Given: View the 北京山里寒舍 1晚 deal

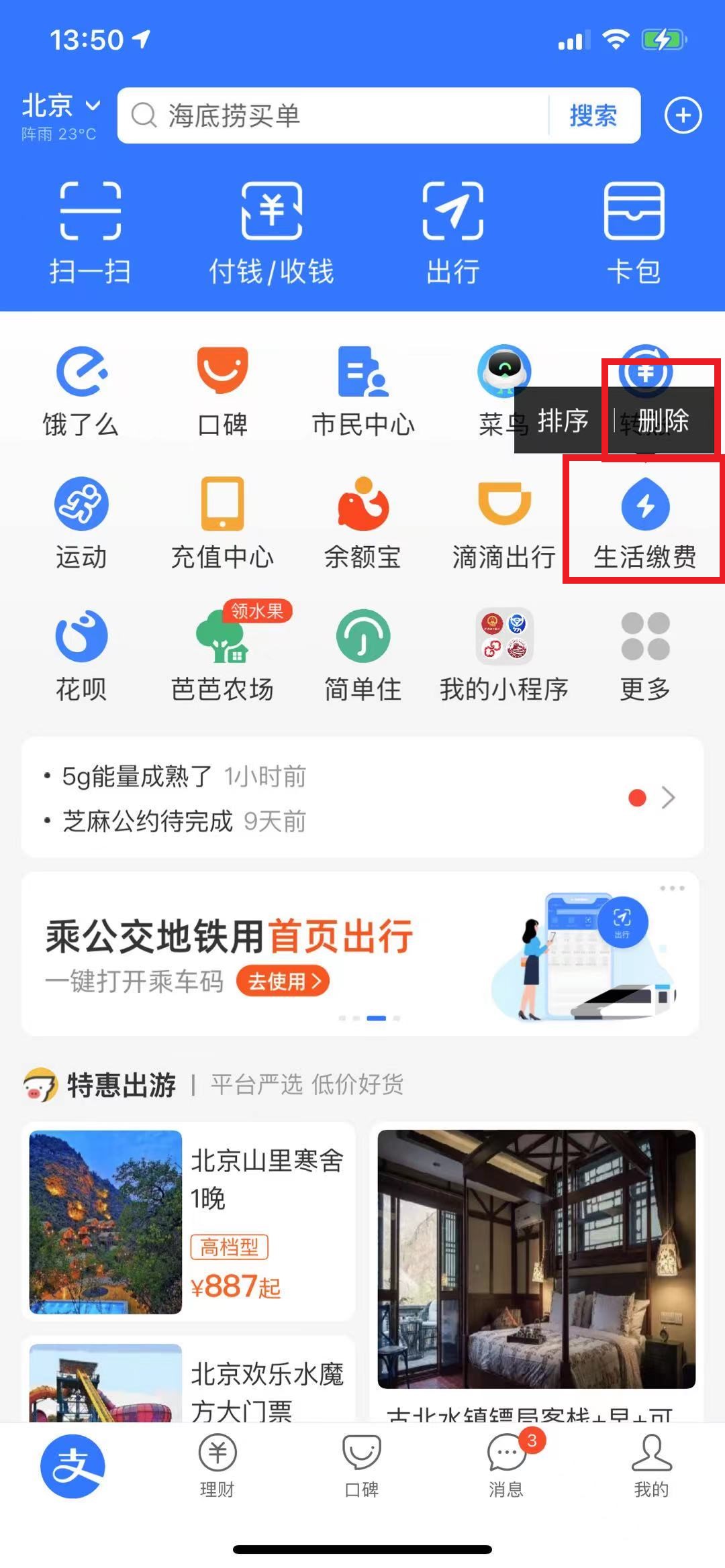Looking at the screenshot, I should tap(188, 1221).
